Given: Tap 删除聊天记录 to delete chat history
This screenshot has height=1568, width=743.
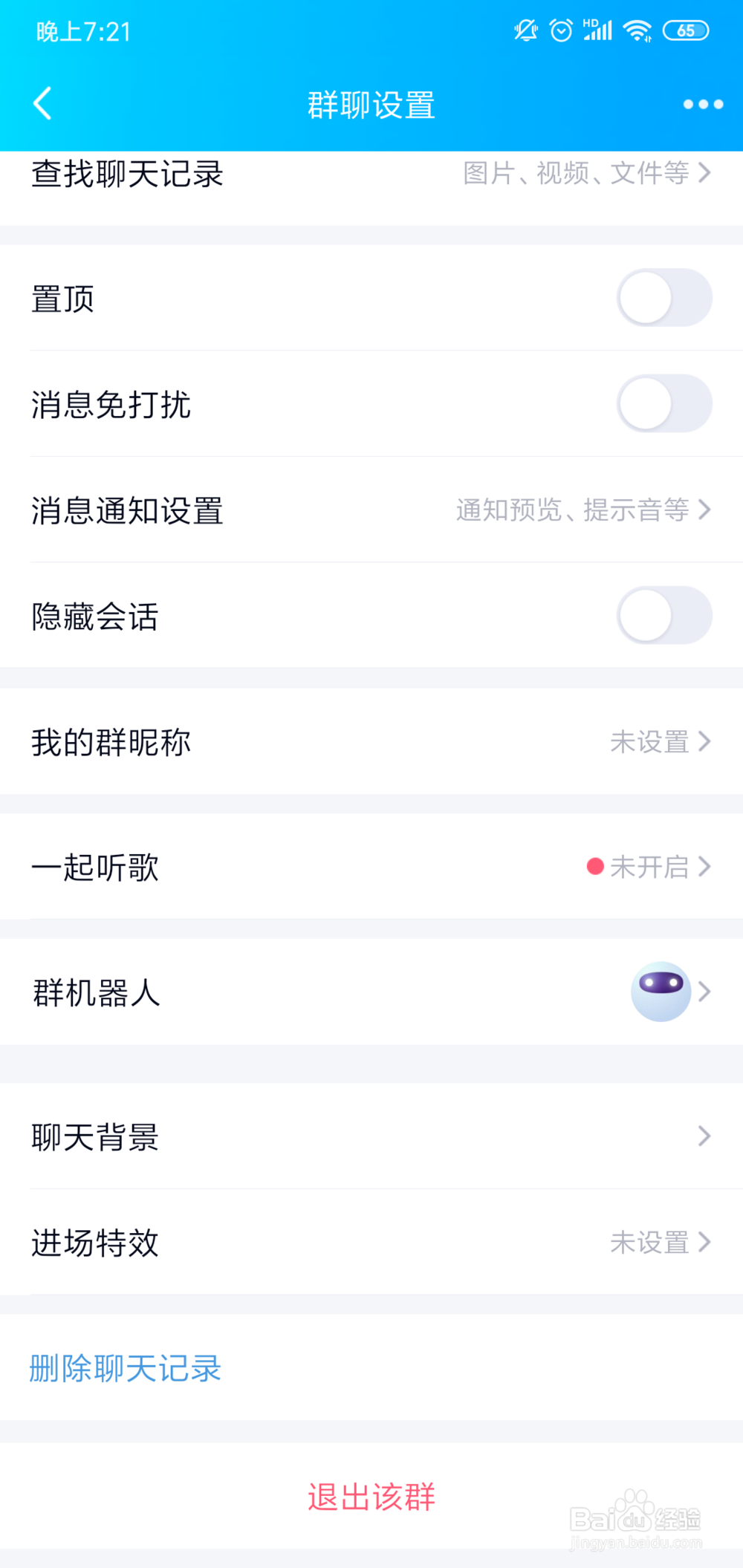Looking at the screenshot, I should click(126, 1367).
